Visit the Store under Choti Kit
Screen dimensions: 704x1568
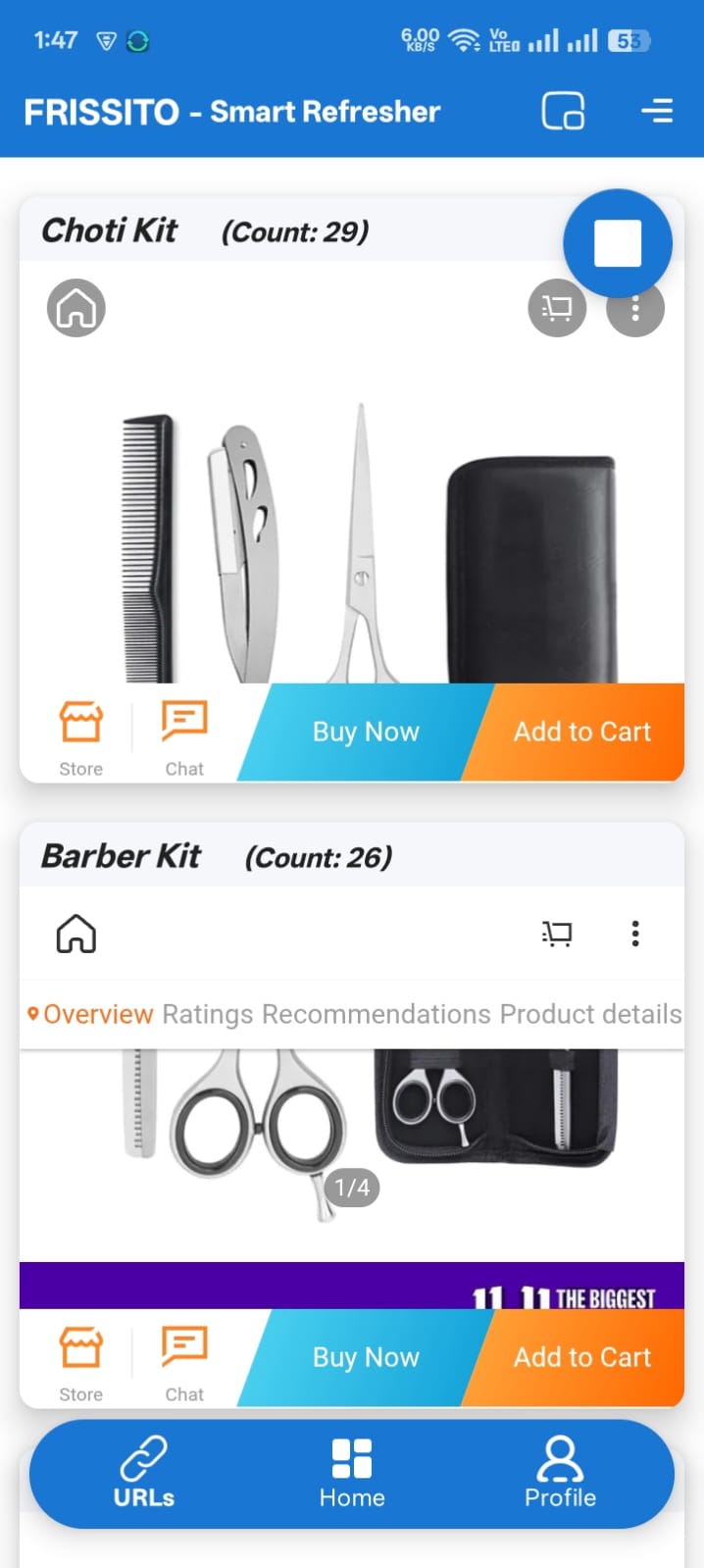coord(80,738)
